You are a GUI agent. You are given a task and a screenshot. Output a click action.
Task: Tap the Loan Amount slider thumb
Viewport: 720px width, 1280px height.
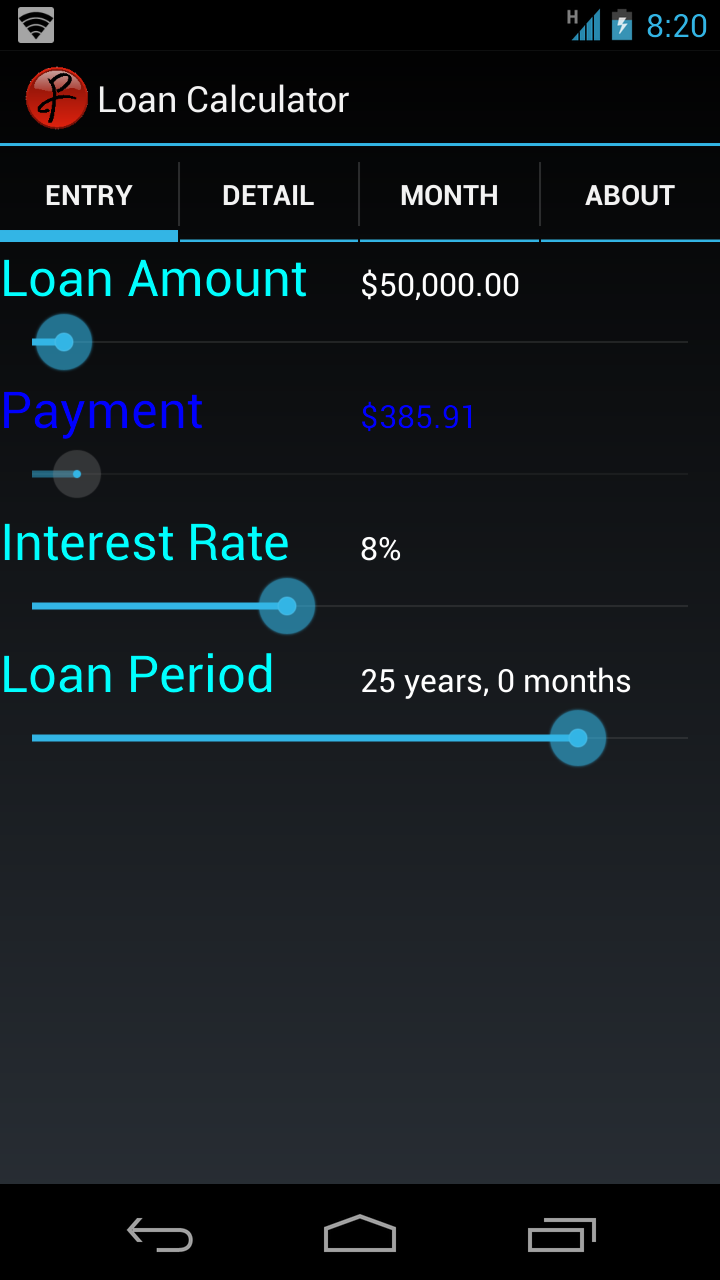63,342
